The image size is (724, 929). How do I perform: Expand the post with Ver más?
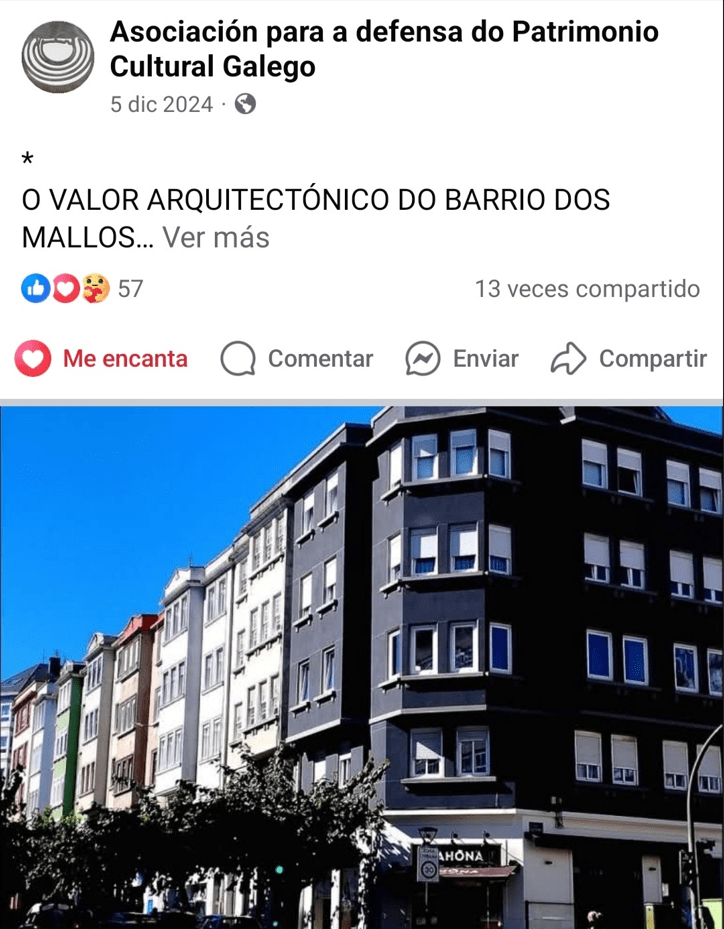(x=216, y=238)
